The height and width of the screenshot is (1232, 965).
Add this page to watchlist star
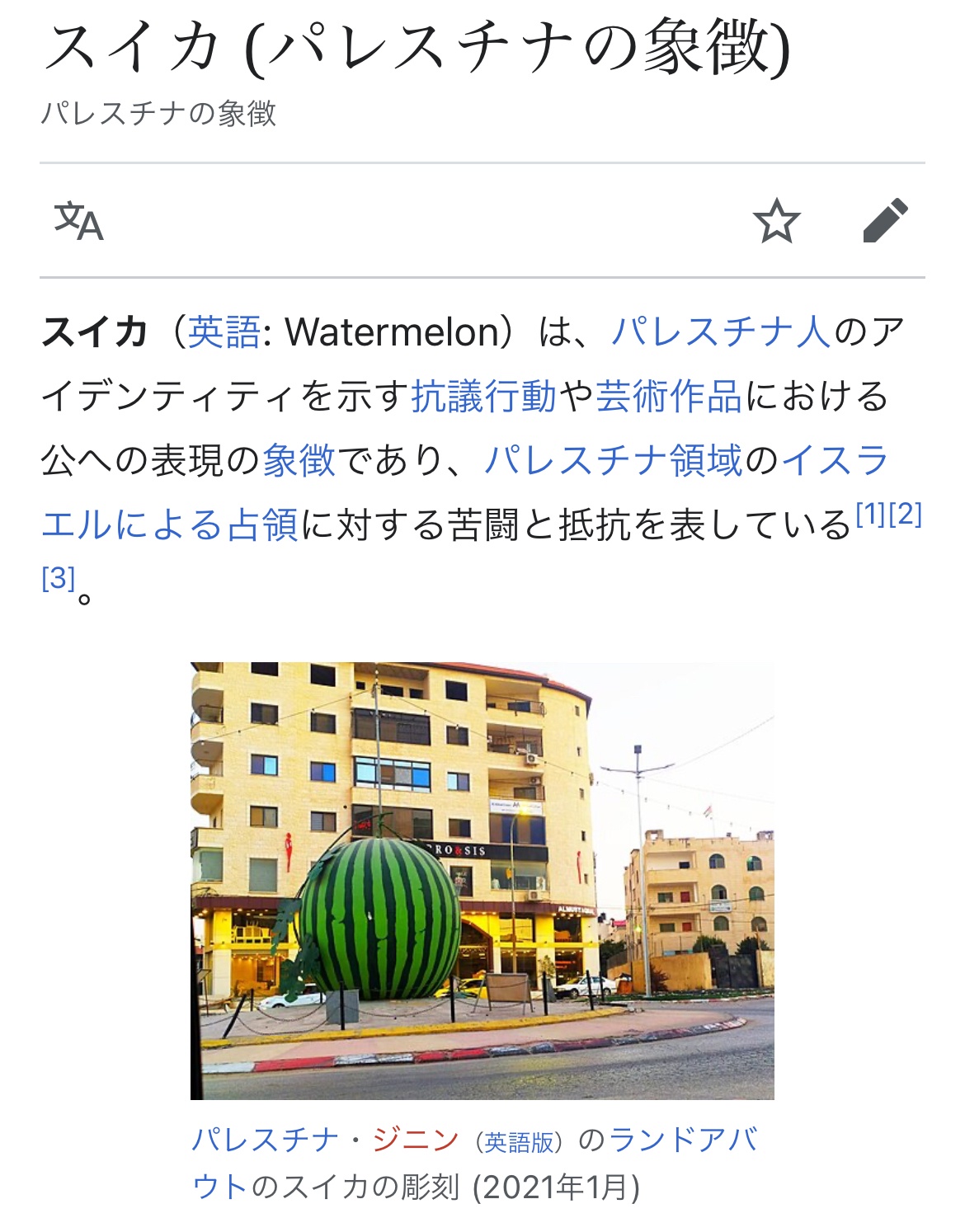coord(776,221)
